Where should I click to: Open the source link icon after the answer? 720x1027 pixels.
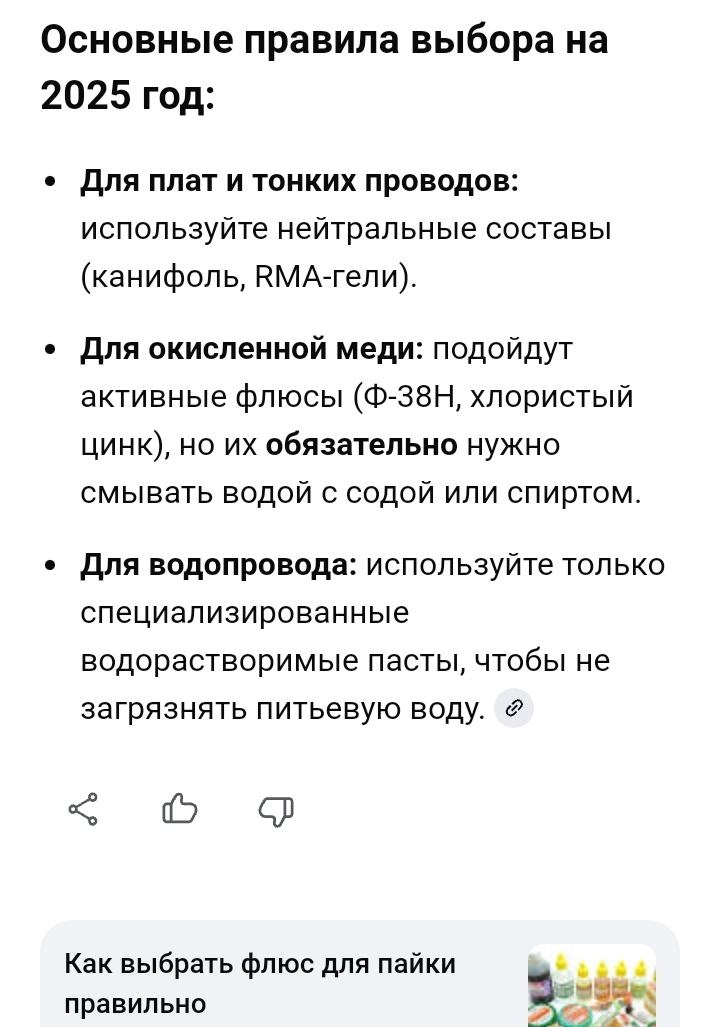[x=514, y=708]
